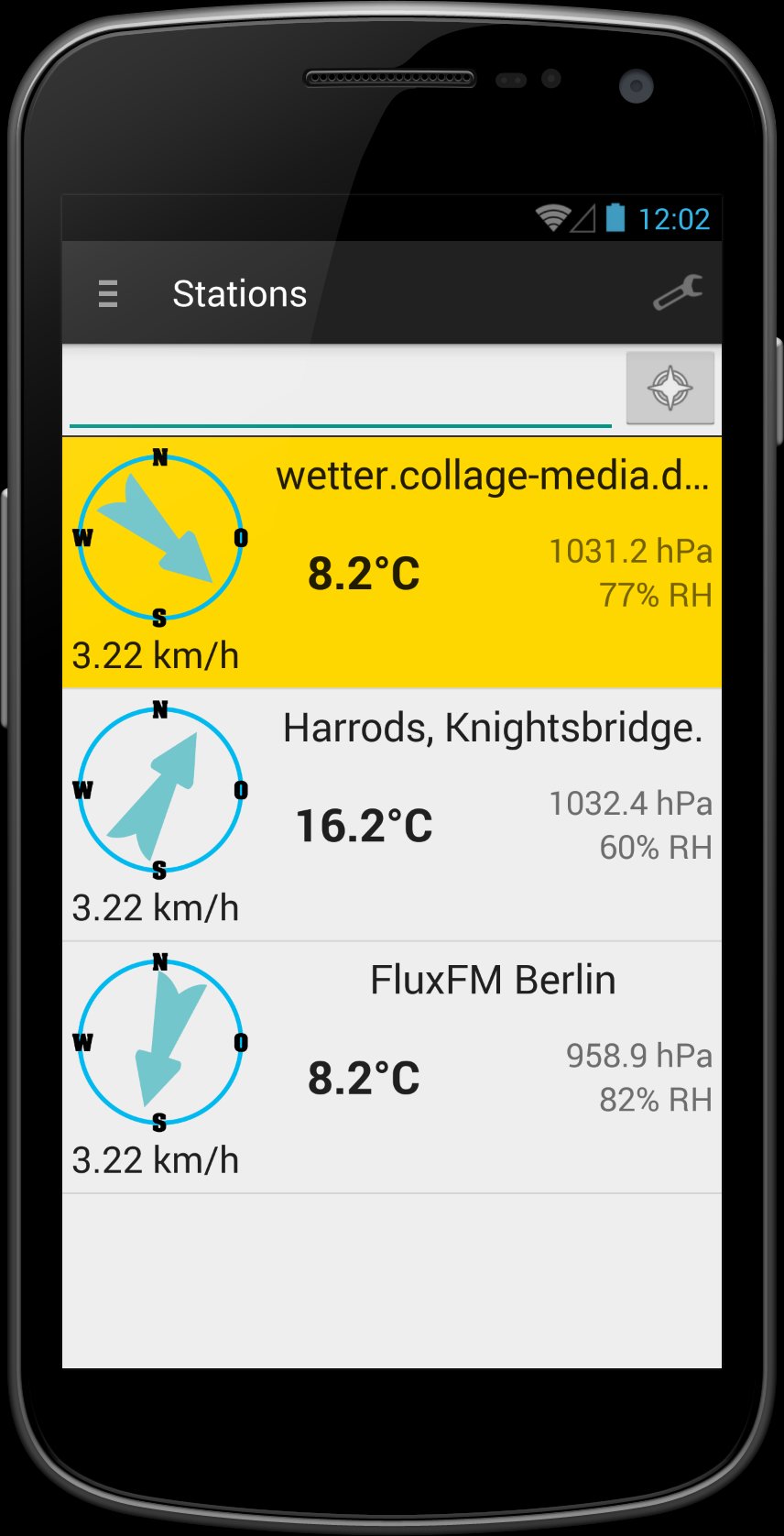Tap the Stations title in the action bar

tap(240, 291)
